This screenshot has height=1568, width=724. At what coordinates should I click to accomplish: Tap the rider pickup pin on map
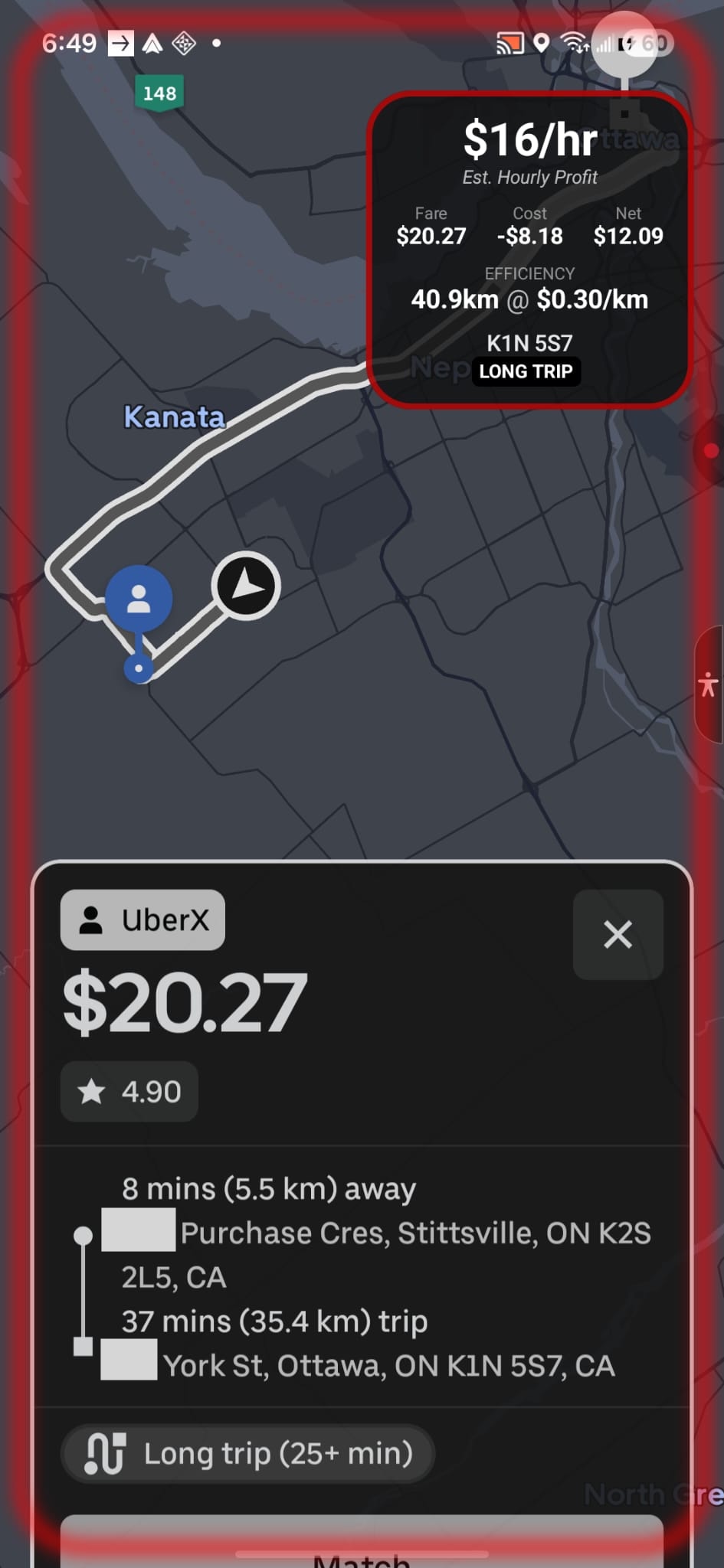pyautogui.click(x=139, y=599)
